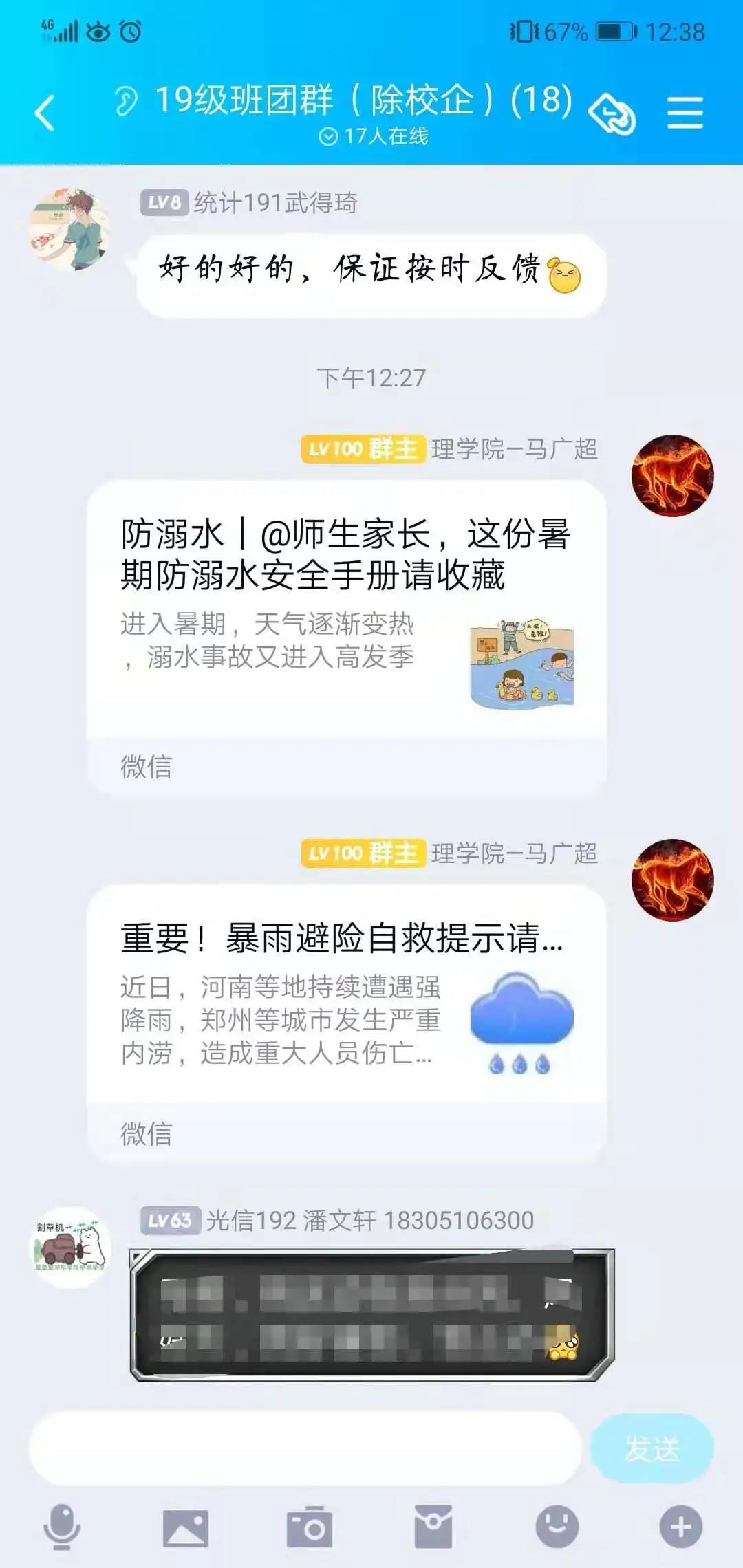View profile of 统计191武得琦 avatar
Viewport: 743px width, 1568px height.
(69, 230)
